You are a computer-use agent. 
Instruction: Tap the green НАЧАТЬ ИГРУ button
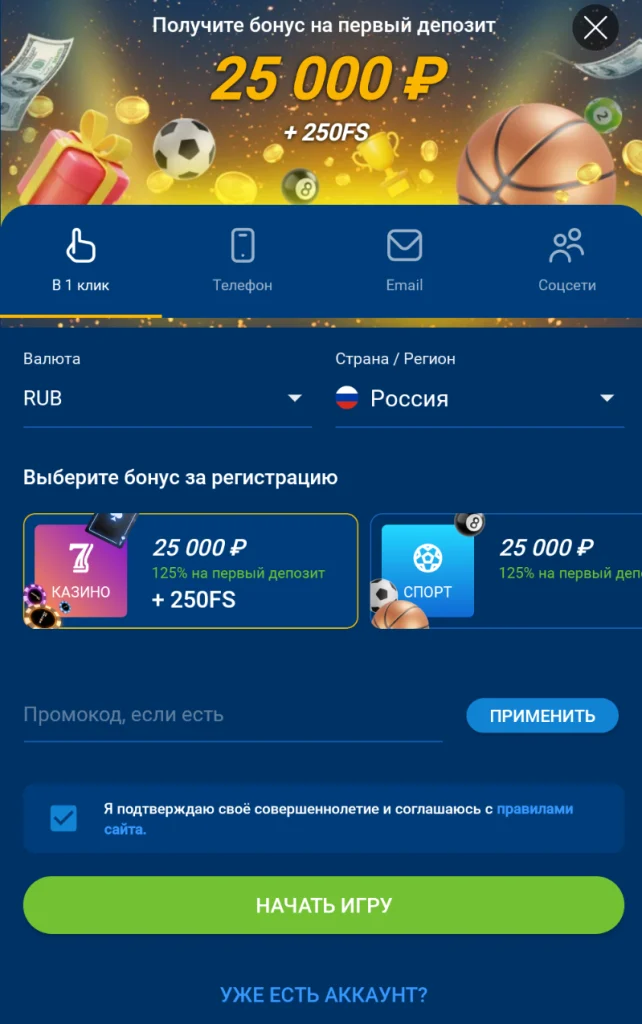click(323, 905)
